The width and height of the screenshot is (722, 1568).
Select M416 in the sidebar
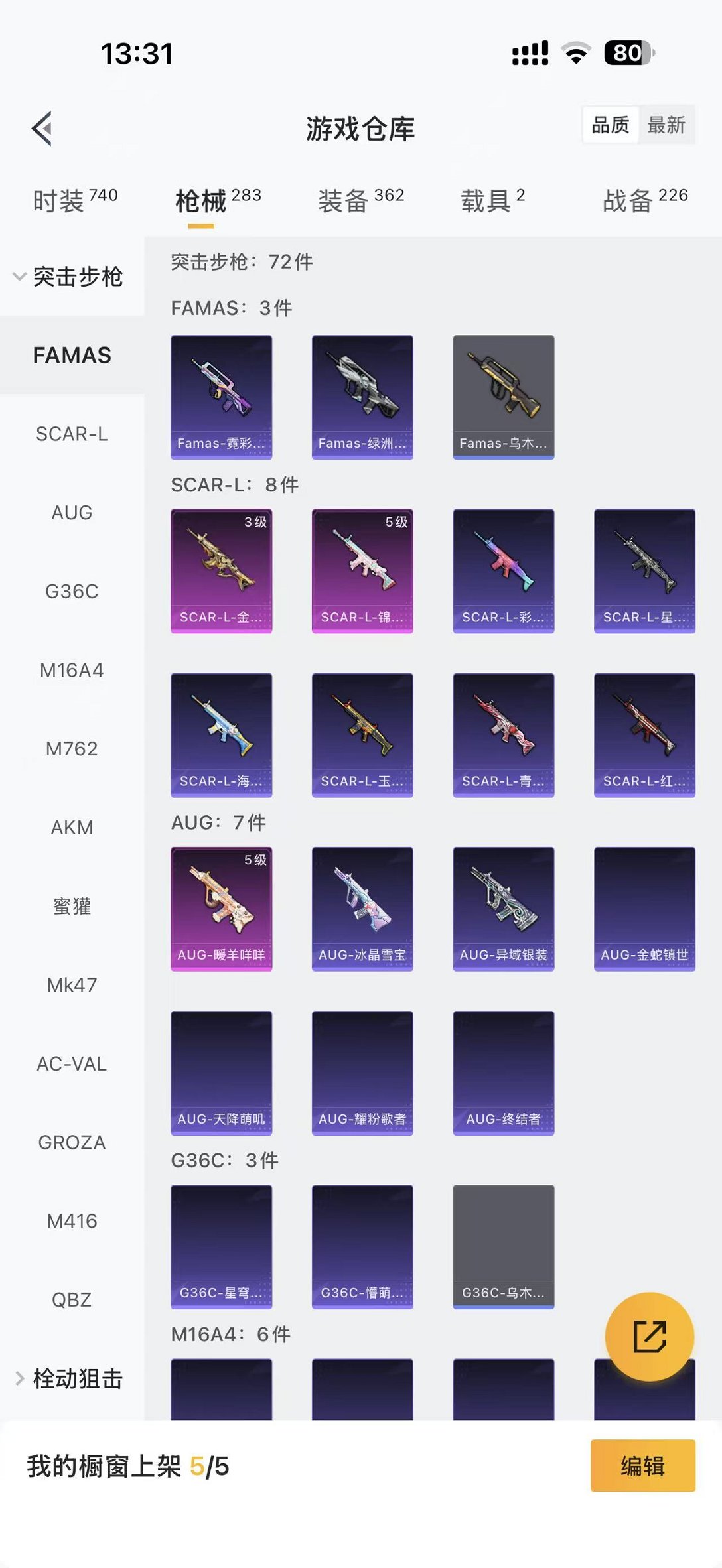coord(72,1221)
